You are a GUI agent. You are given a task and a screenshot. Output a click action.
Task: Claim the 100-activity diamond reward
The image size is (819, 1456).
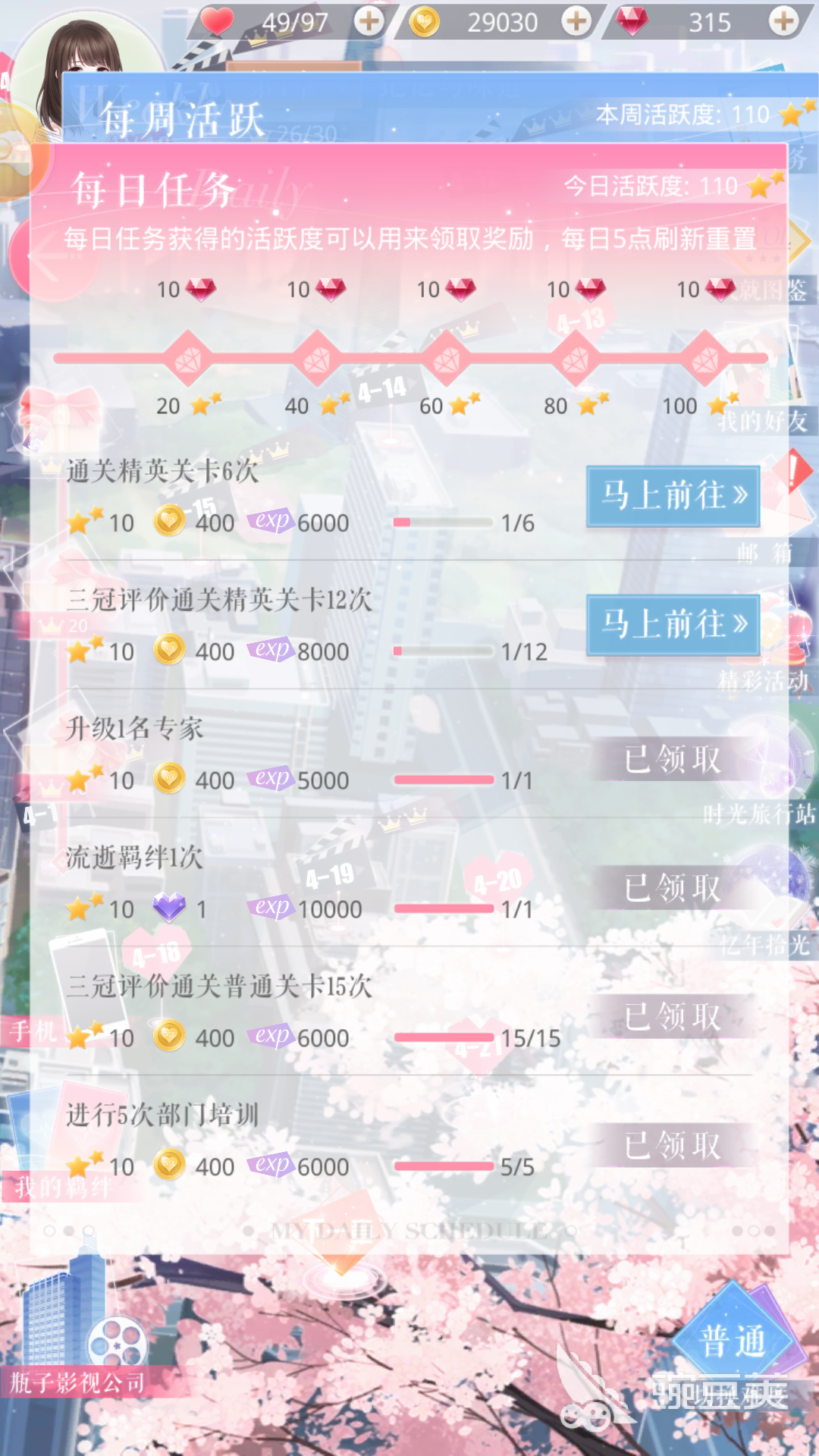pos(705,359)
